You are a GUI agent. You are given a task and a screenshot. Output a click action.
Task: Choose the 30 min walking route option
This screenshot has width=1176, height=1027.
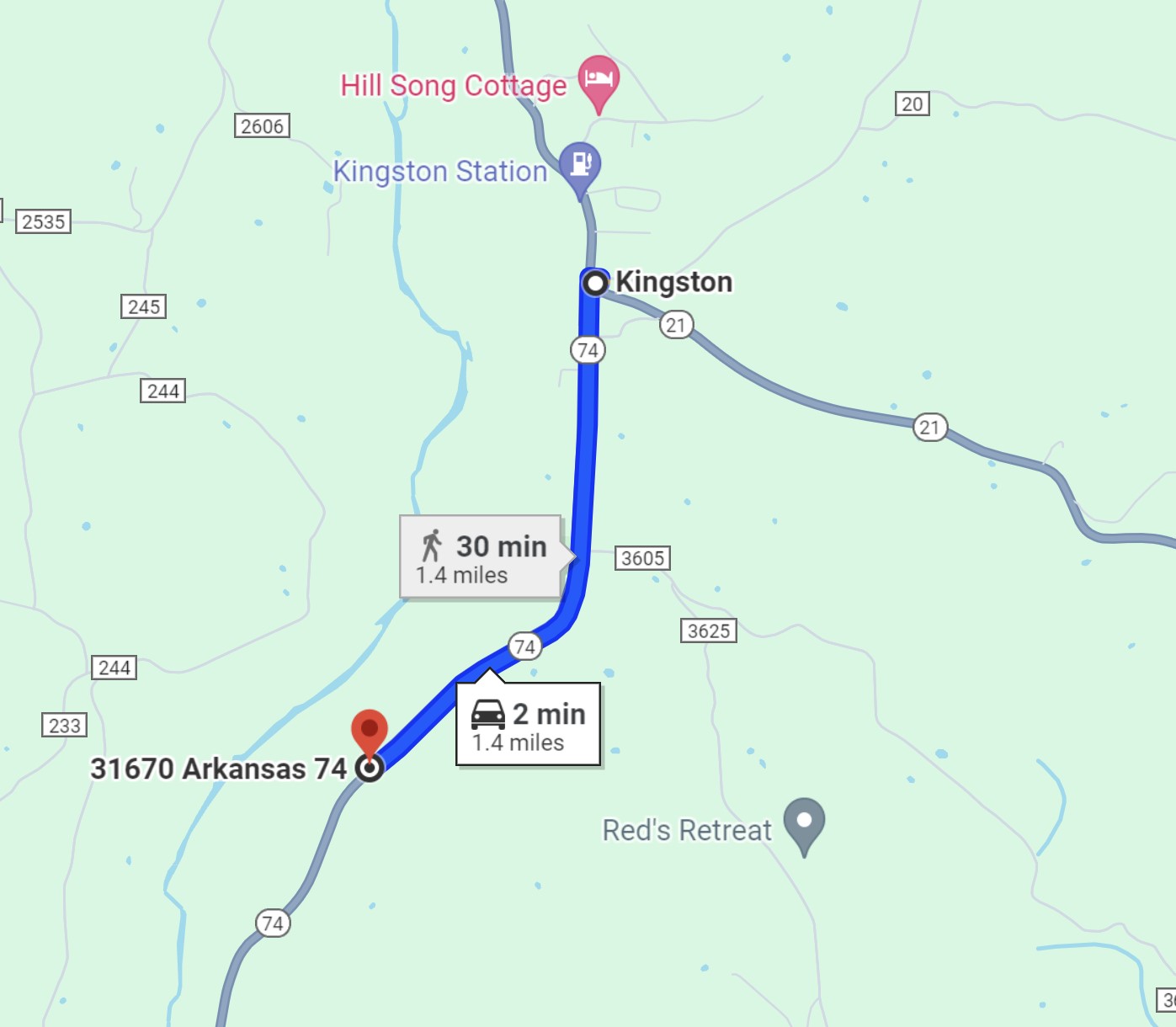481,558
